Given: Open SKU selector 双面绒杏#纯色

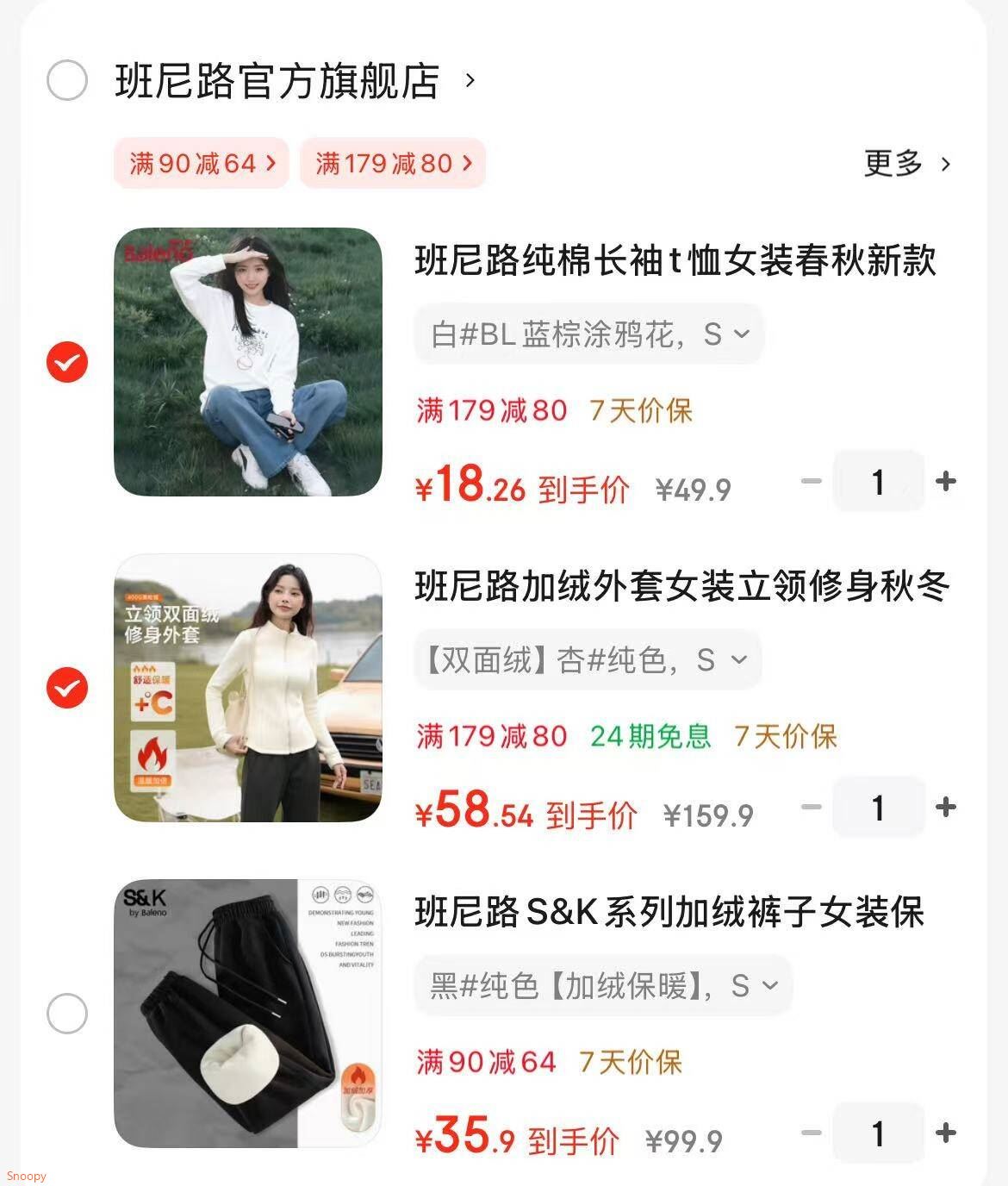Looking at the screenshot, I should pos(586,660).
